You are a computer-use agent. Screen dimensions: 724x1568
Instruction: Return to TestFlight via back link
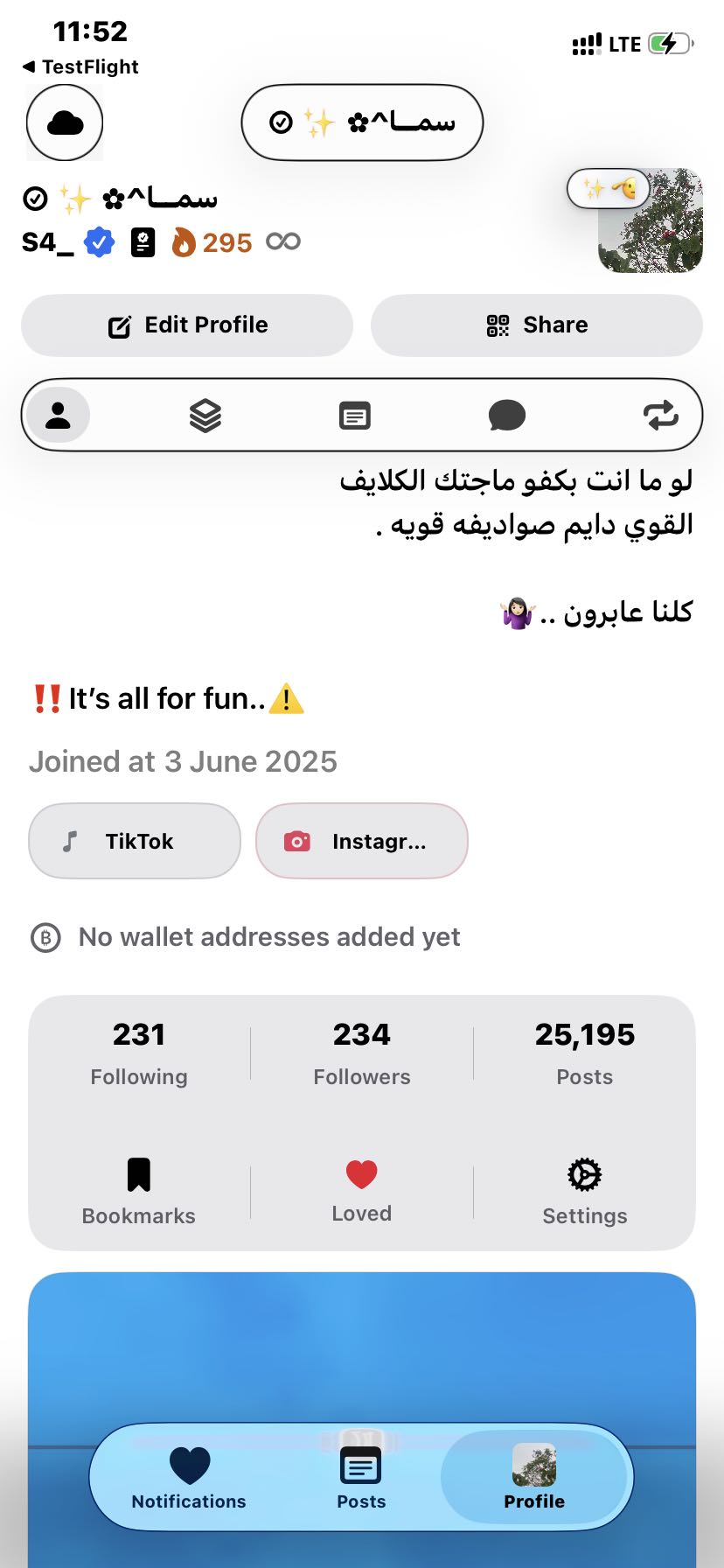(80, 66)
